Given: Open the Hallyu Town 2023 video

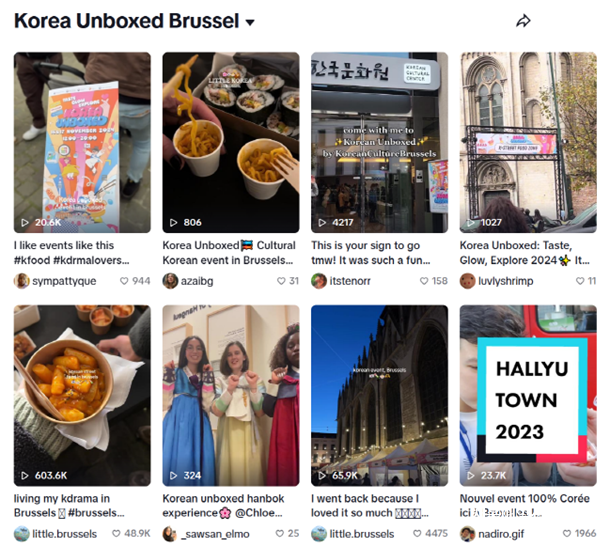Looking at the screenshot, I should click(x=528, y=395).
